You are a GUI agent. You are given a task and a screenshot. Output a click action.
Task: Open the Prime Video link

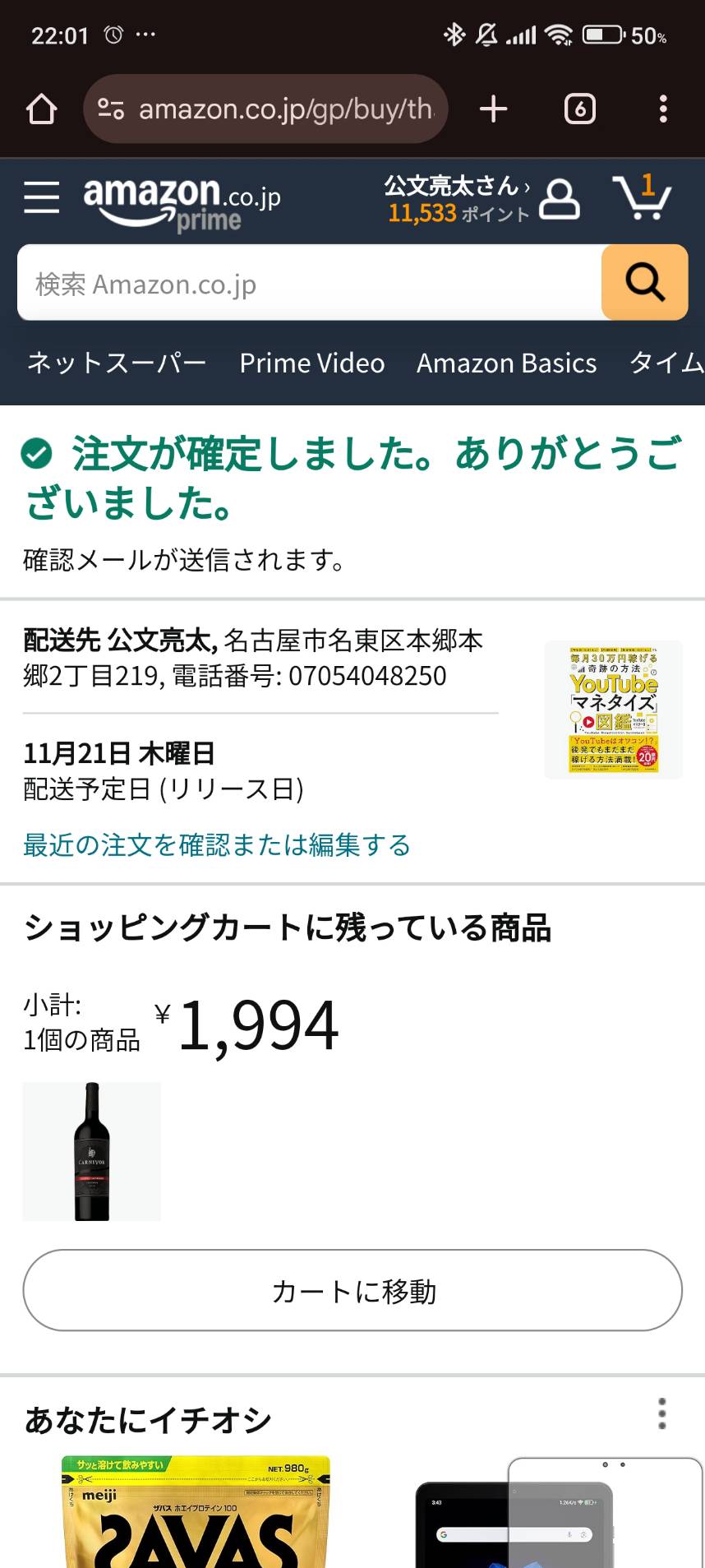312,363
